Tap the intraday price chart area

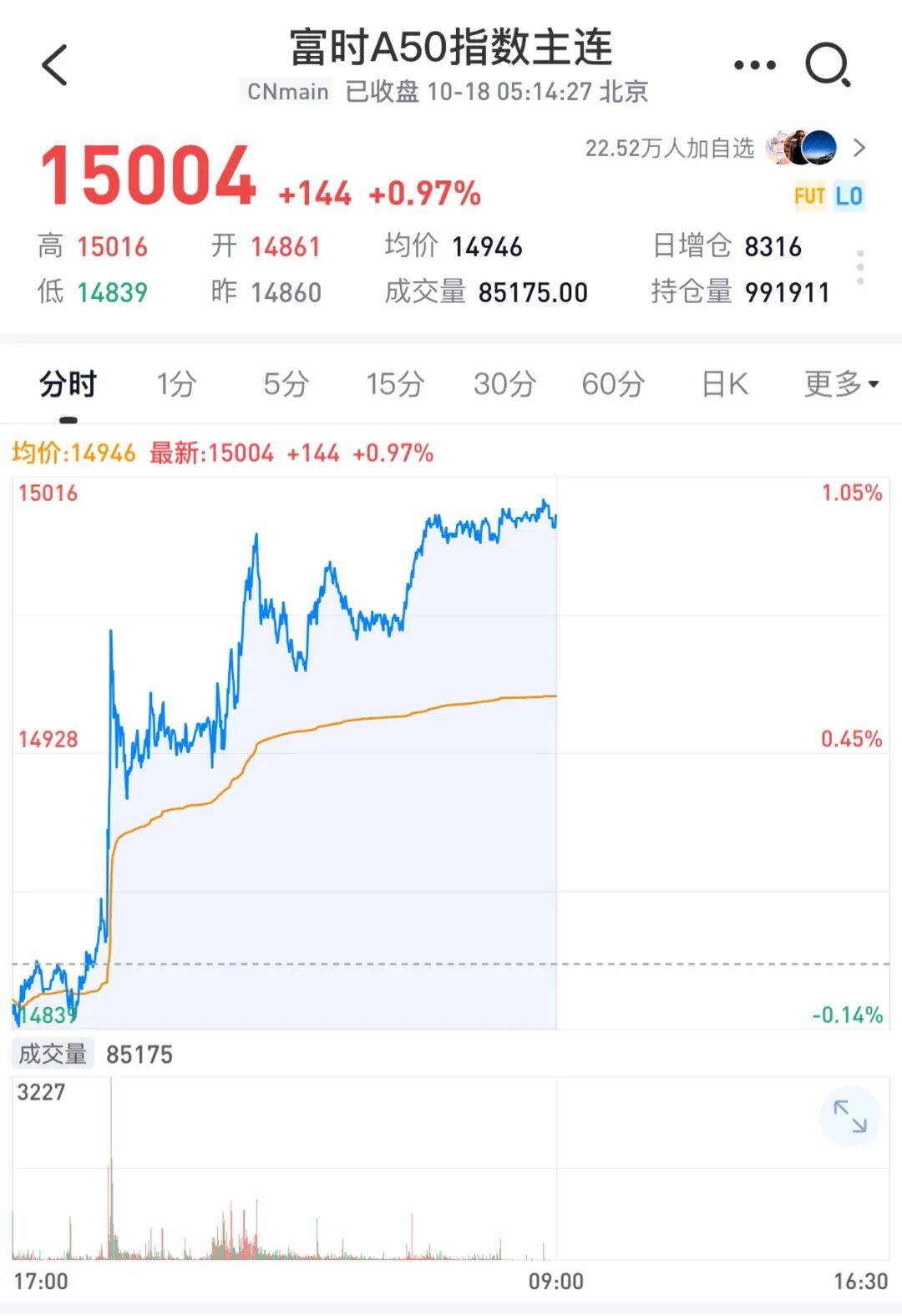click(x=334, y=752)
